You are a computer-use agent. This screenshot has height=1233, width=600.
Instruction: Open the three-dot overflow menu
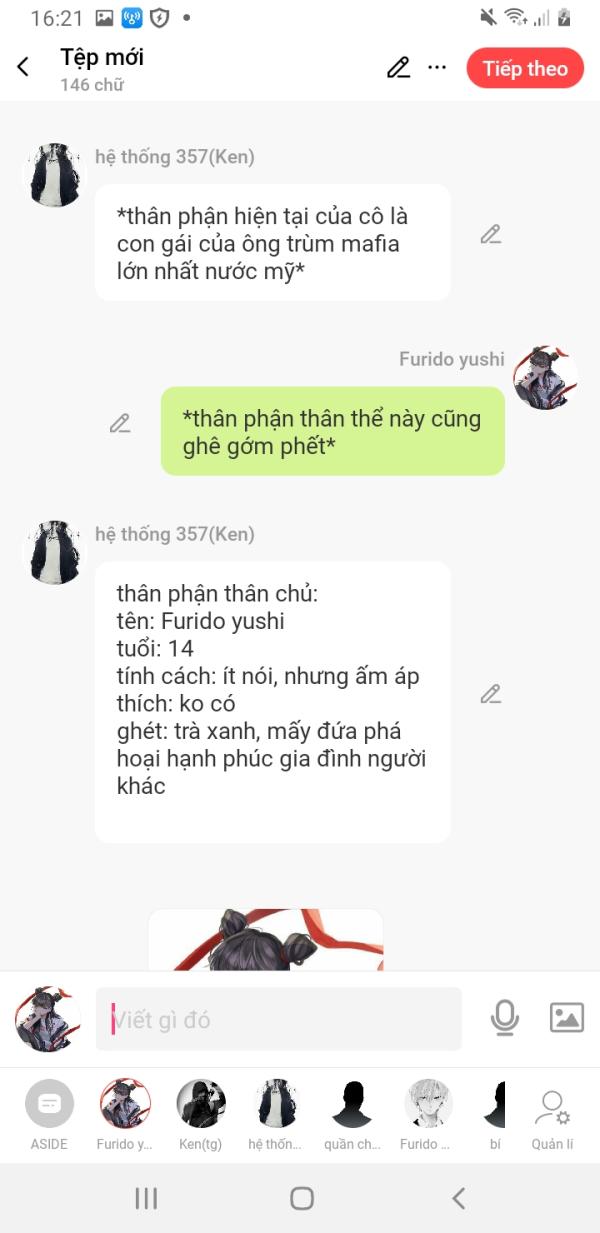(x=437, y=67)
